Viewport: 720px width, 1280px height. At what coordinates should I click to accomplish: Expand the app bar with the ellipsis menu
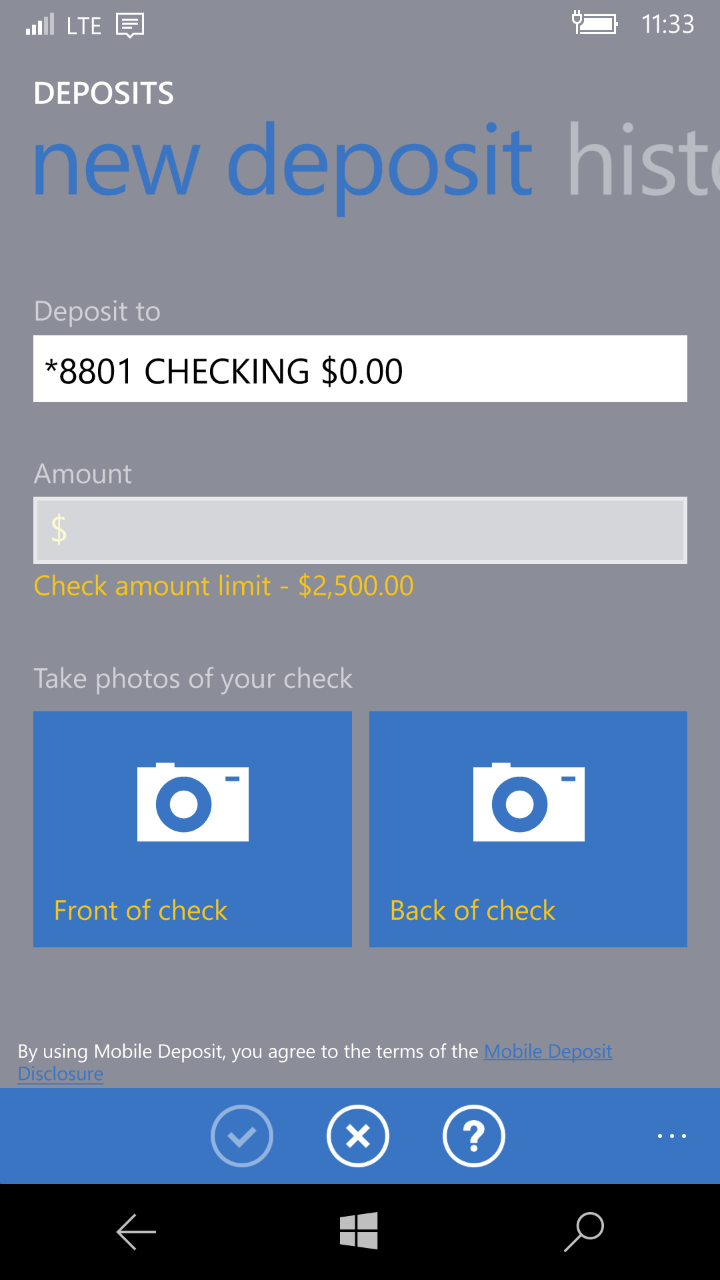click(x=671, y=1136)
